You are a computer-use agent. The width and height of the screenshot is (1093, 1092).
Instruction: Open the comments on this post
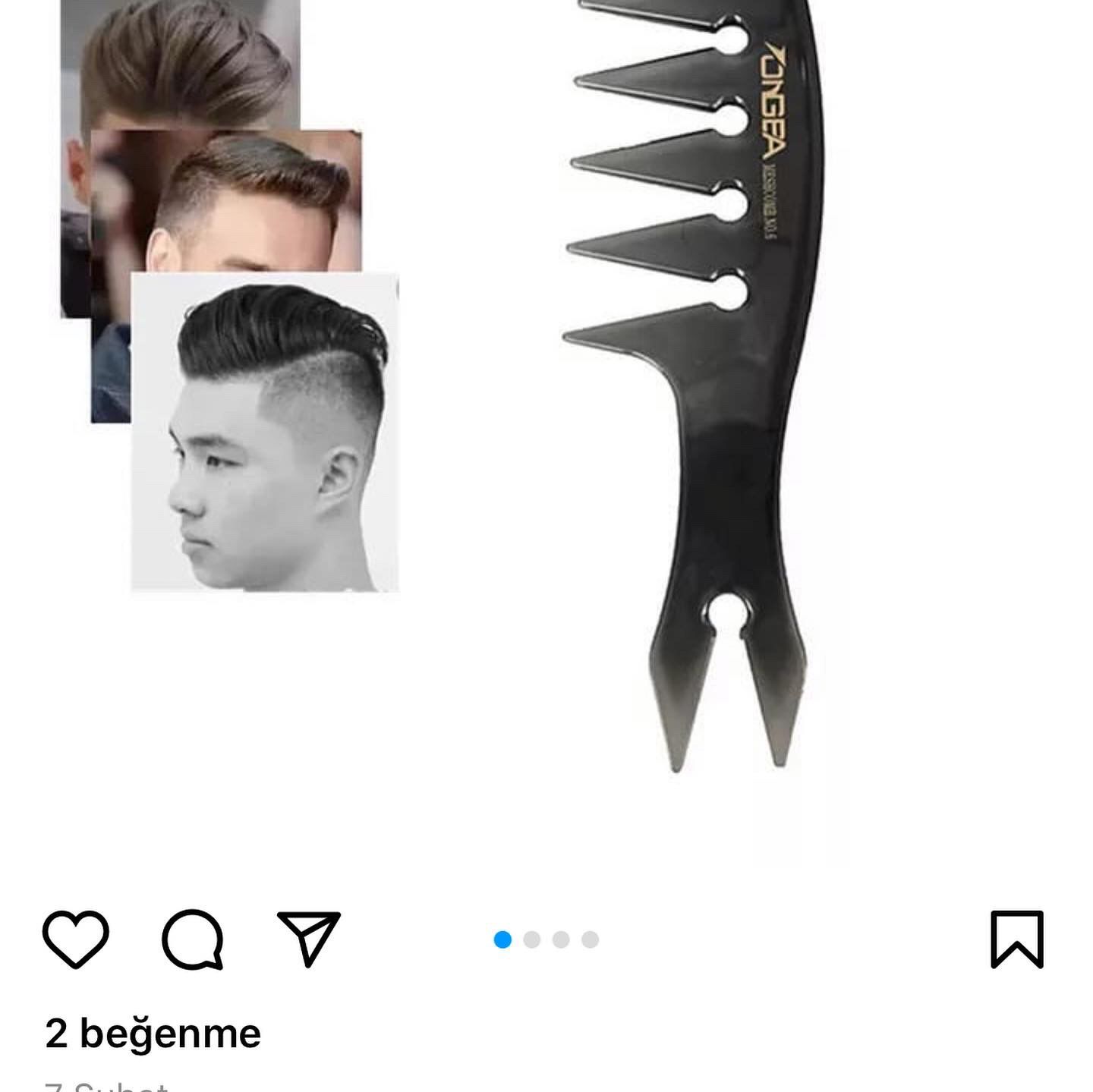point(193,939)
